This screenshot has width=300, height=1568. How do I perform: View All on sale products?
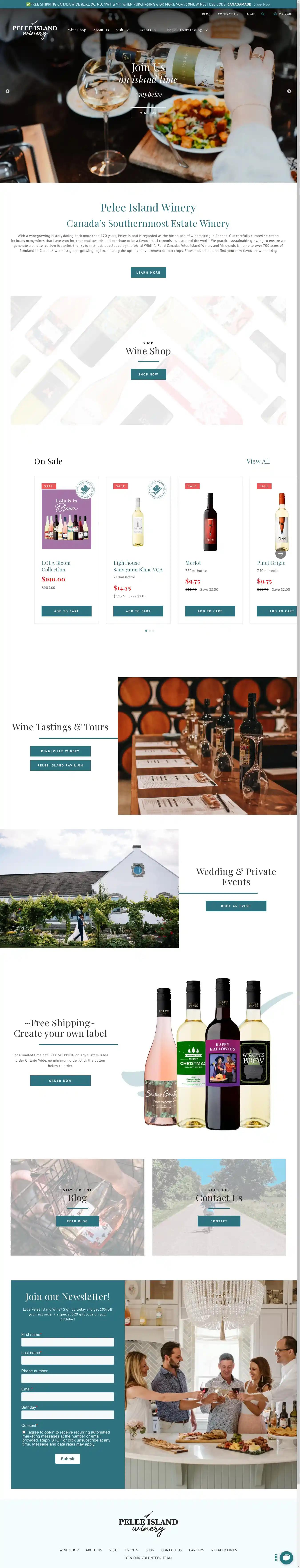258,461
